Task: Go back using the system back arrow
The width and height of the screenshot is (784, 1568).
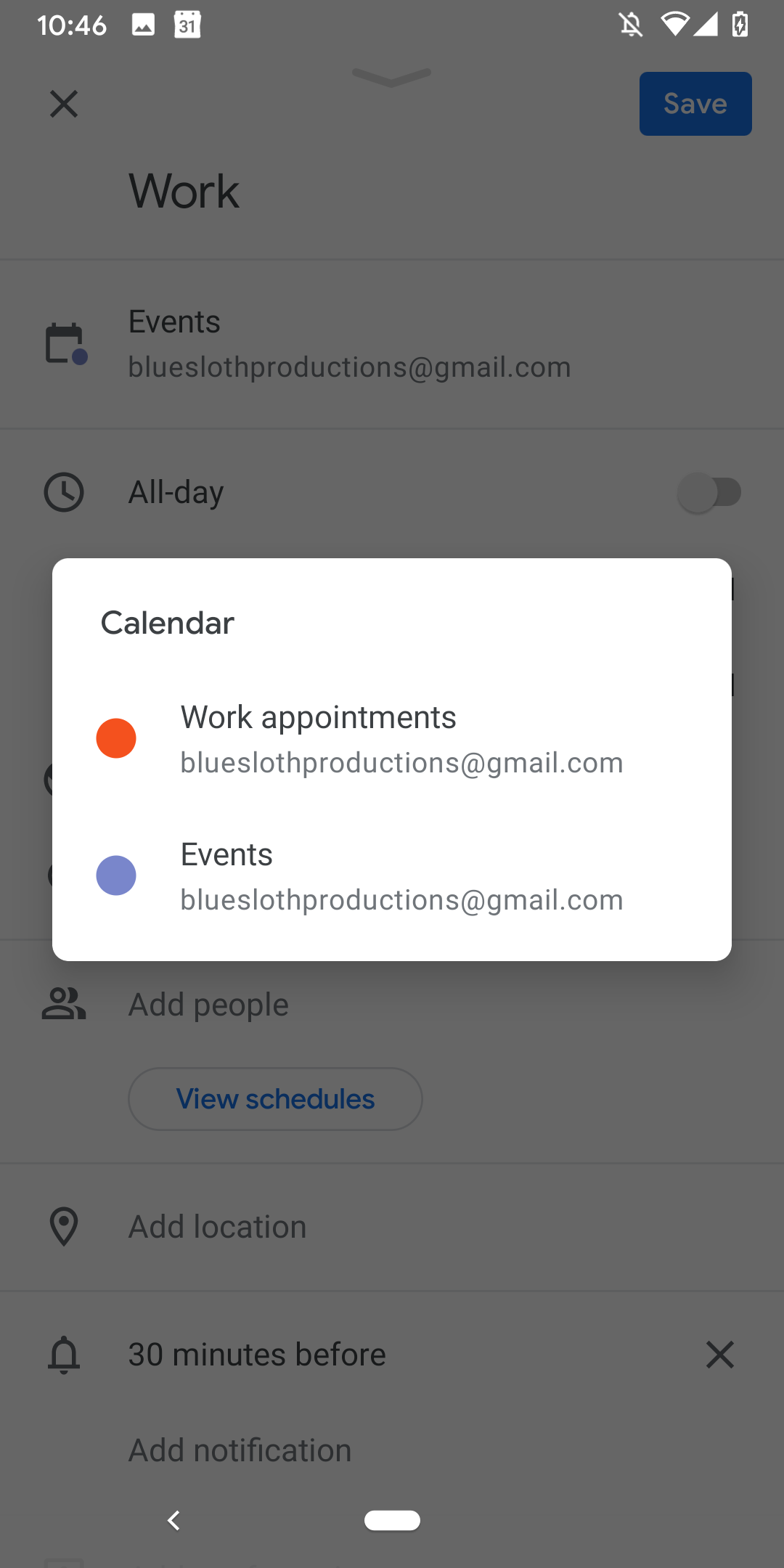Action: click(x=173, y=1520)
